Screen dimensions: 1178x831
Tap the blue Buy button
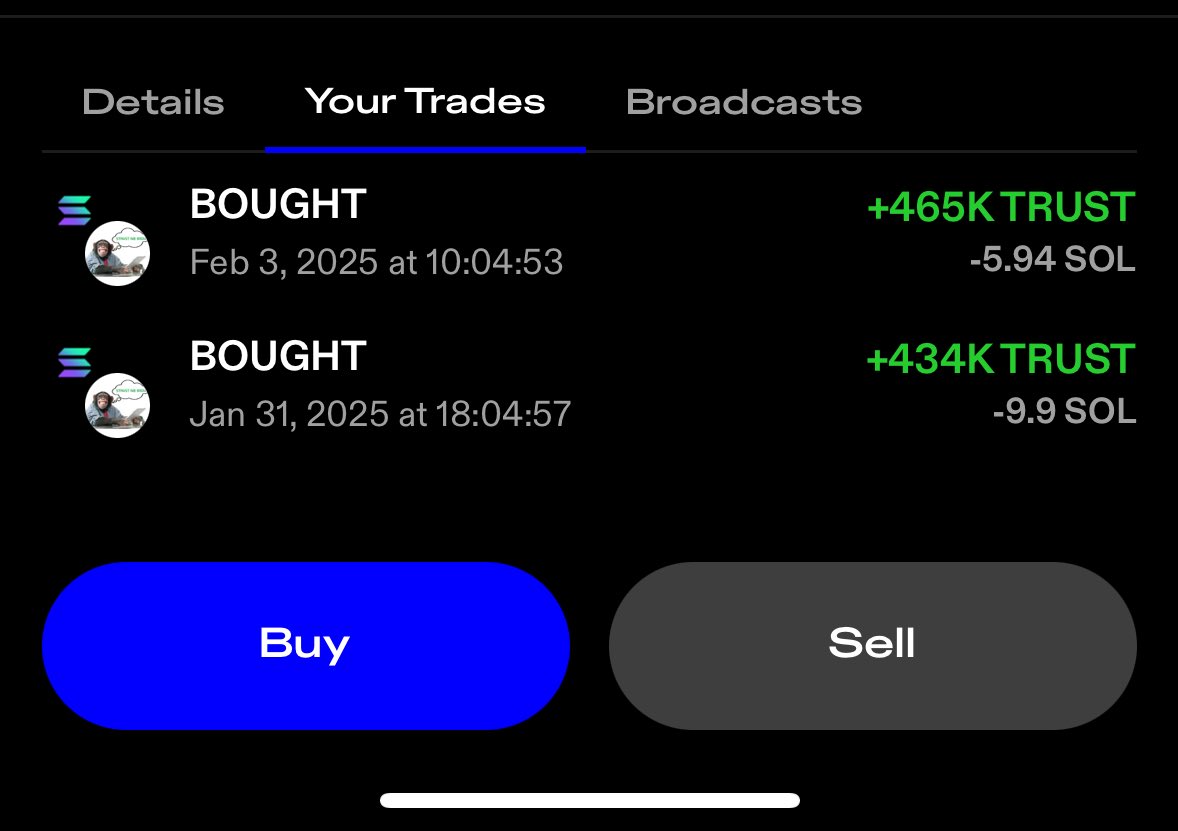coord(305,645)
